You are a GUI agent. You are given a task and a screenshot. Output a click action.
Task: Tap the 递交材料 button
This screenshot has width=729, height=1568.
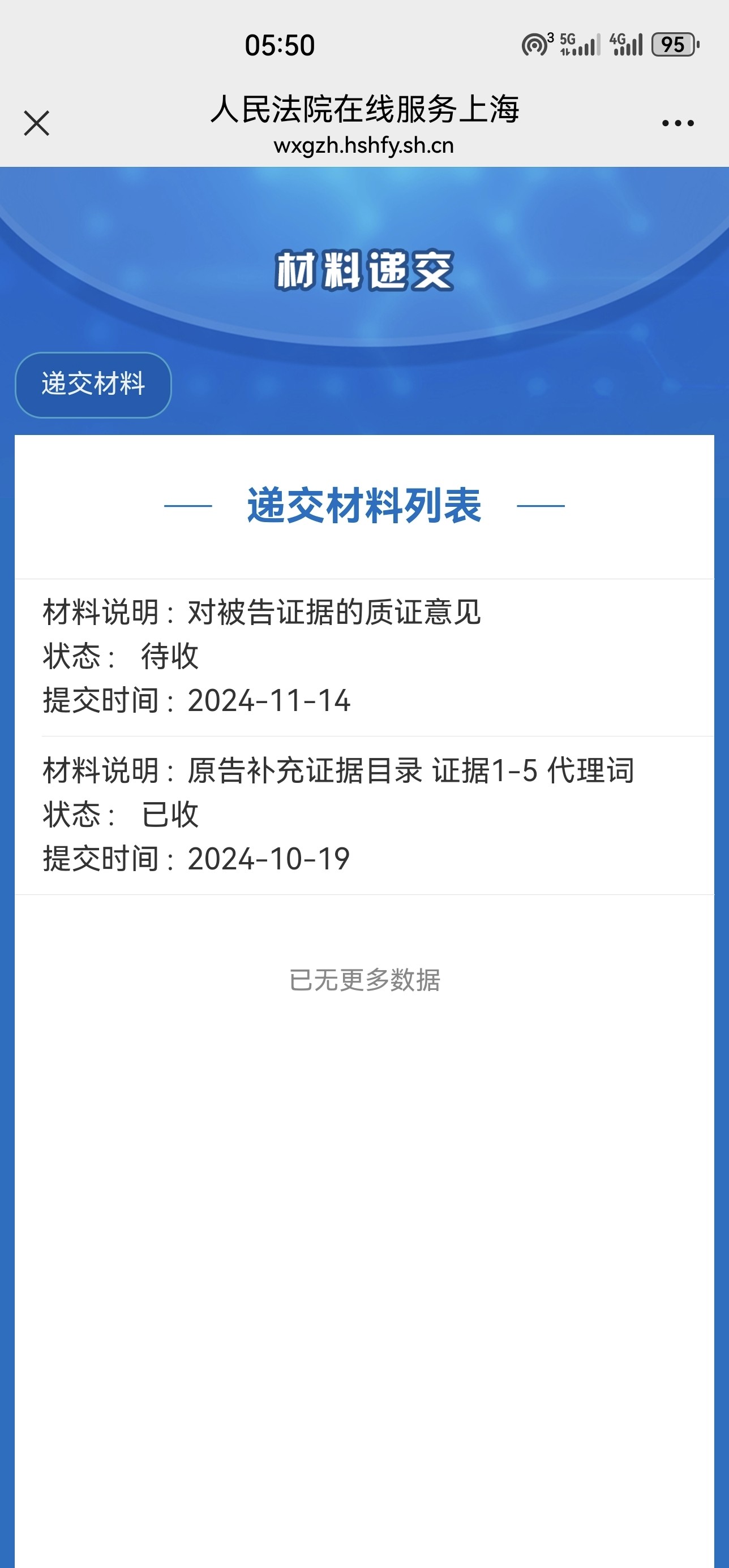(93, 385)
